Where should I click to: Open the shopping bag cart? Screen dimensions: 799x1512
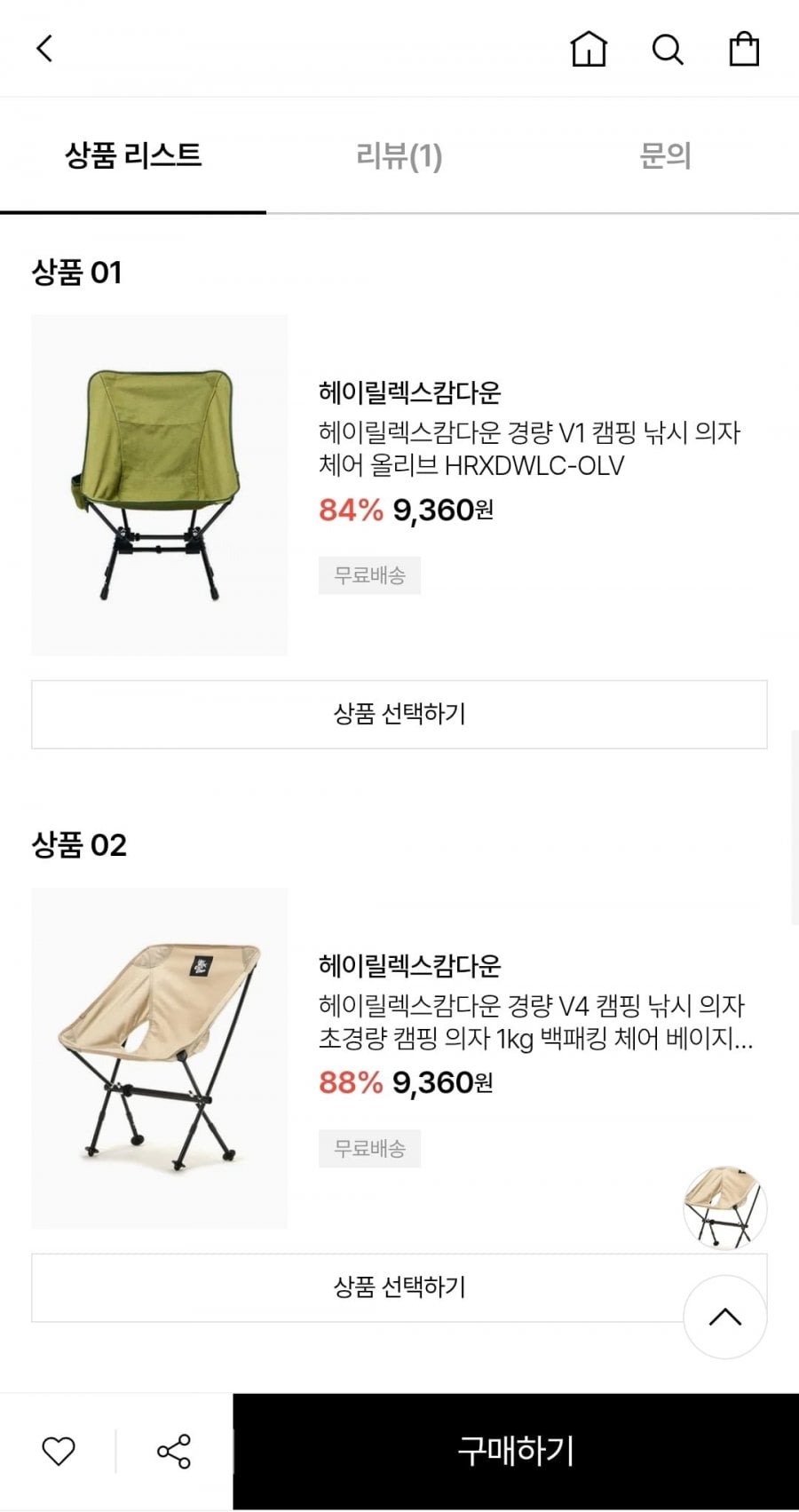744,49
